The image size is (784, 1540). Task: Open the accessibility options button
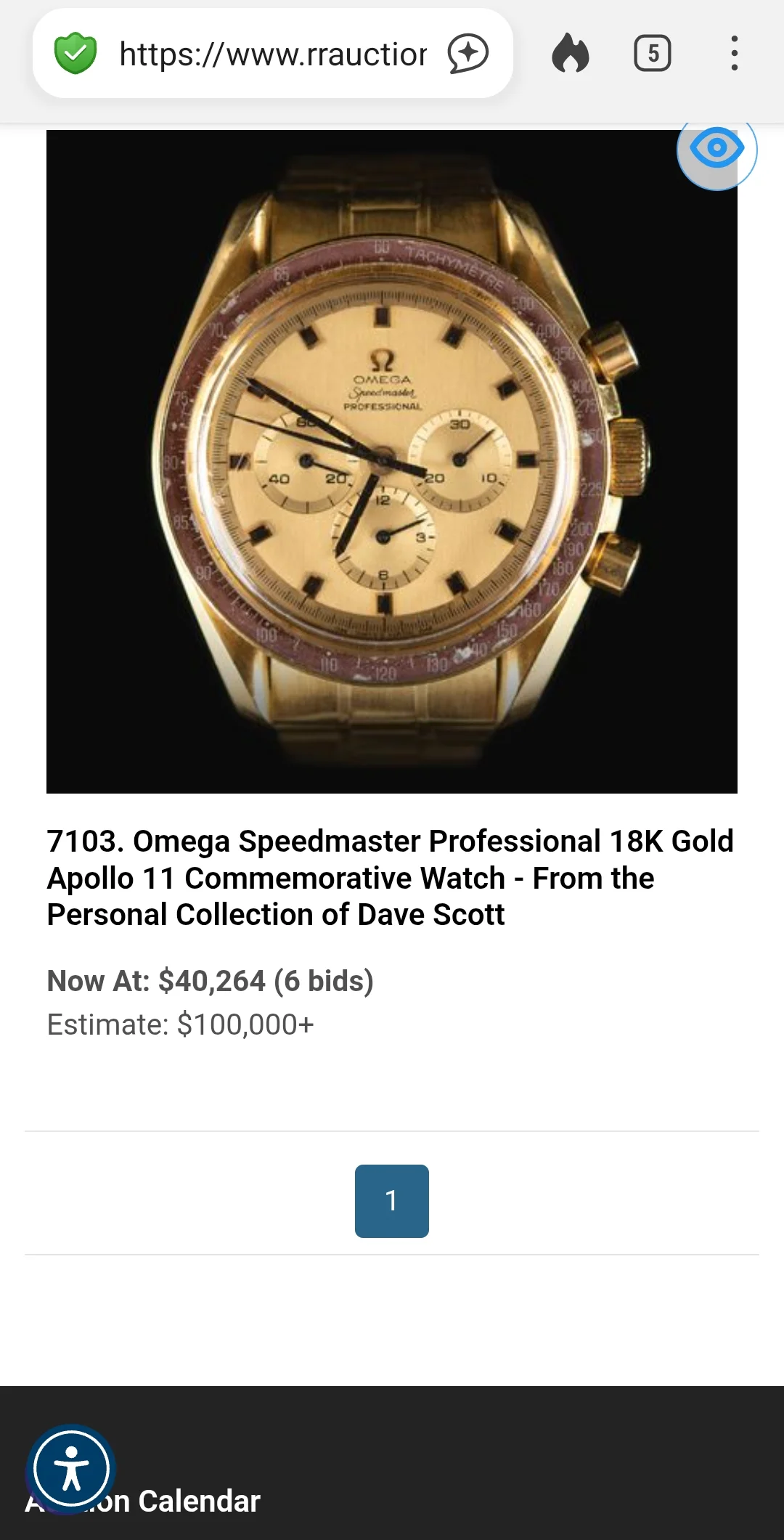tap(71, 1468)
